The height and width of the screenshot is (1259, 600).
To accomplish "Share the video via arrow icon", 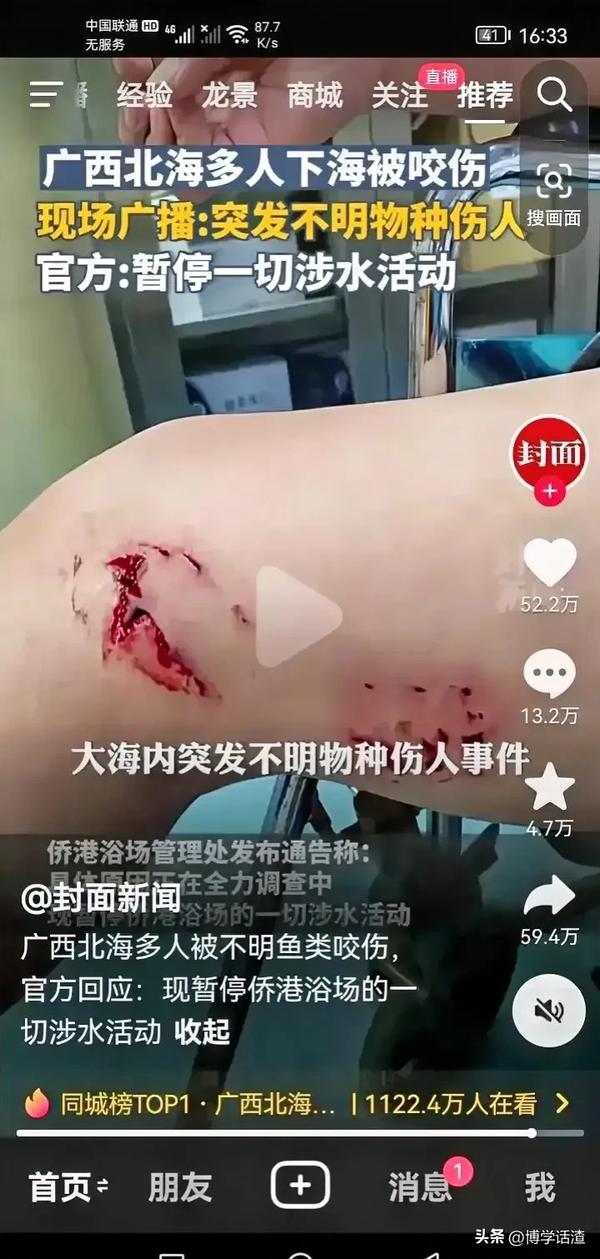I will (x=550, y=897).
